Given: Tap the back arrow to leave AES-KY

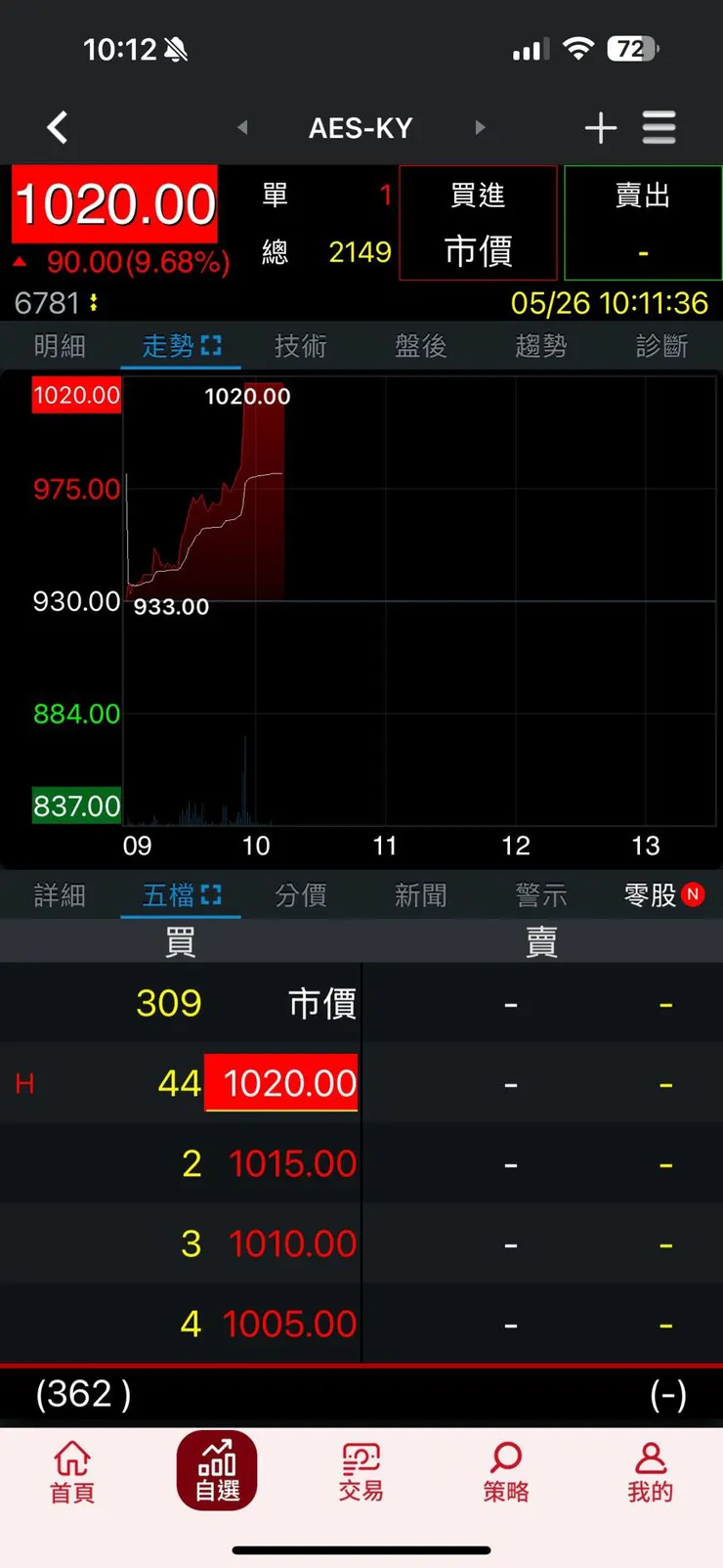Looking at the screenshot, I should (56, 127).
